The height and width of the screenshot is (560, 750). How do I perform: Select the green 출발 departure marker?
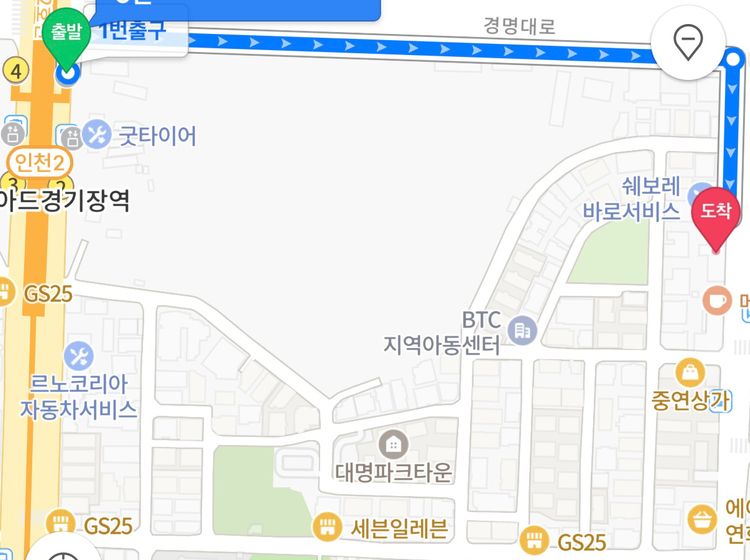(x=65, y=32)
